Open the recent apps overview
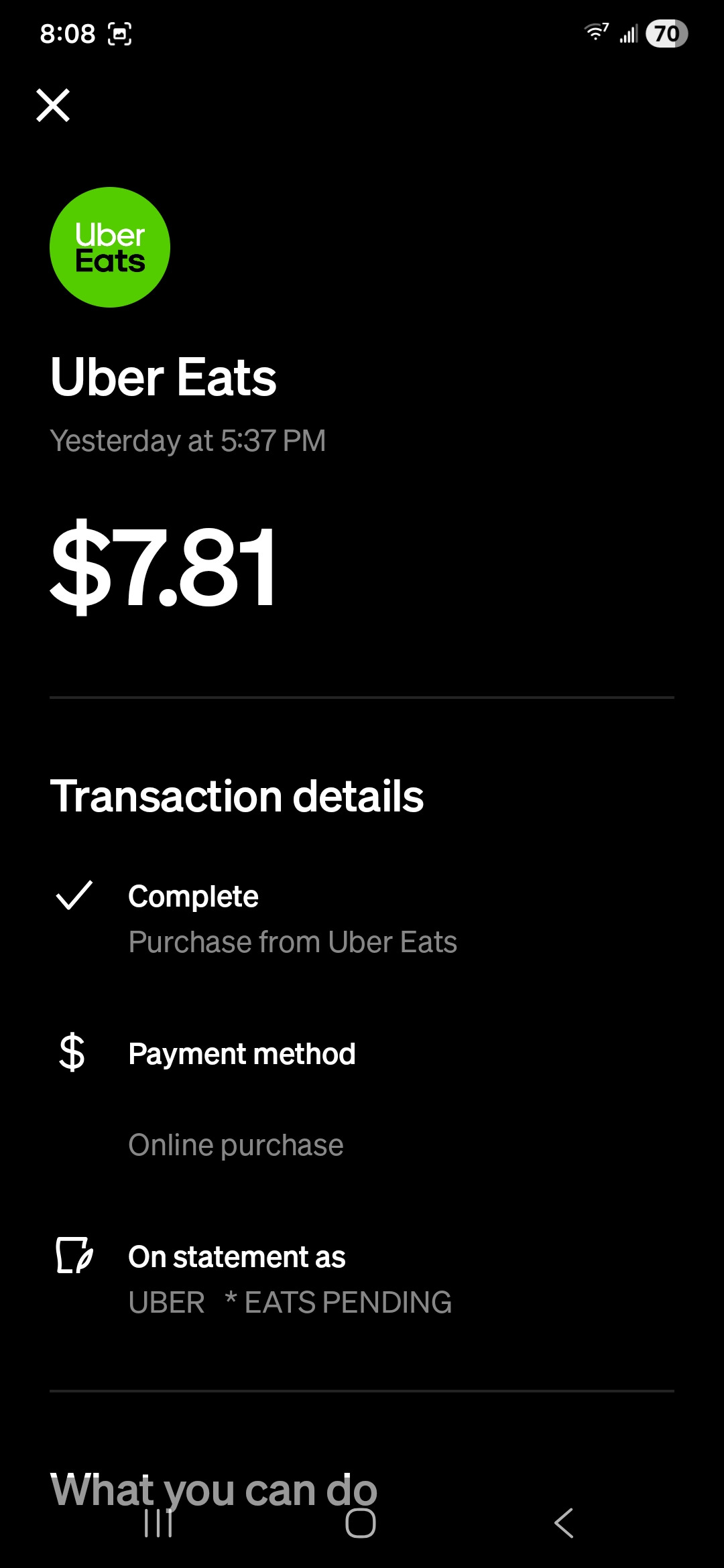The height and width of the screenshot is (1568, 724). pos(159,1523)
